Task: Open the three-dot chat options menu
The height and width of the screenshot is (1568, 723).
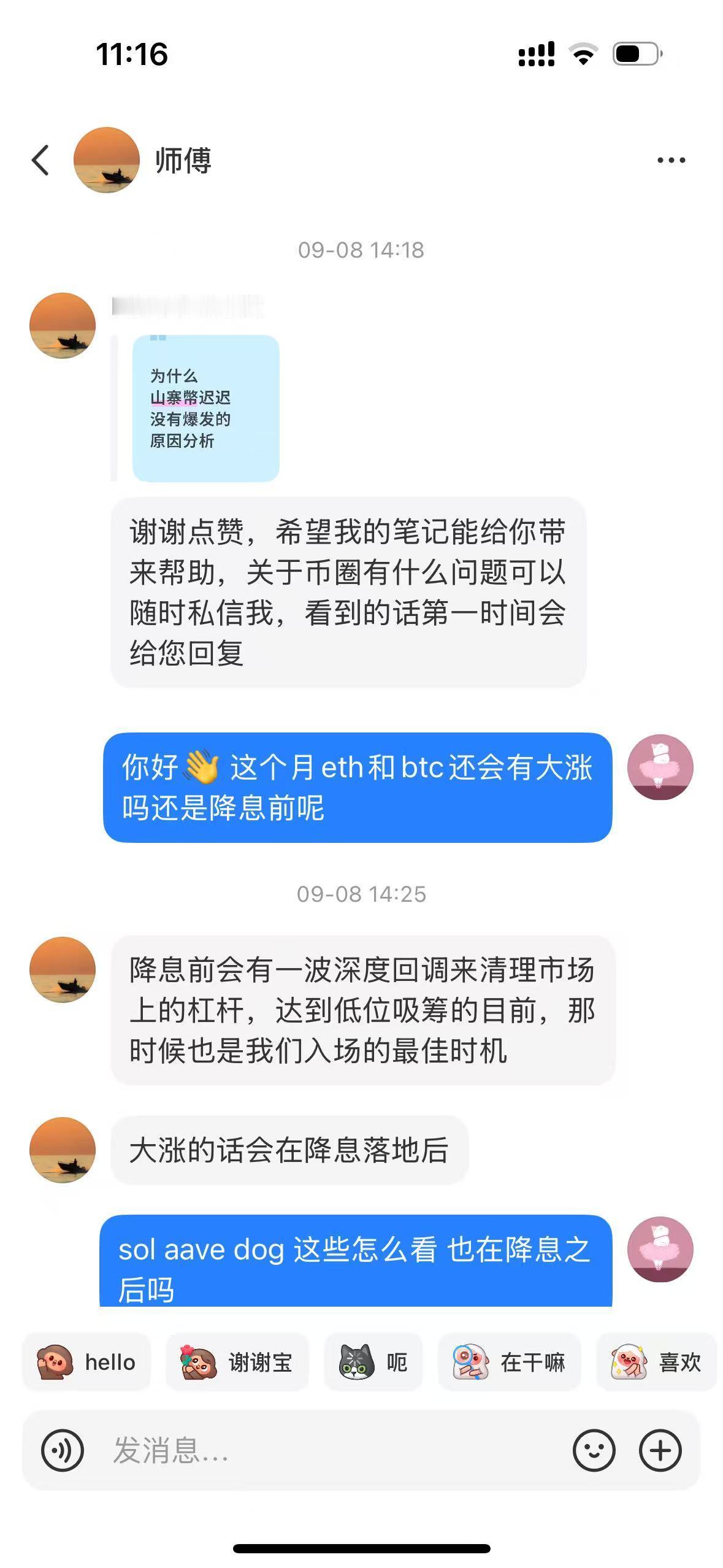Action: 670,159
